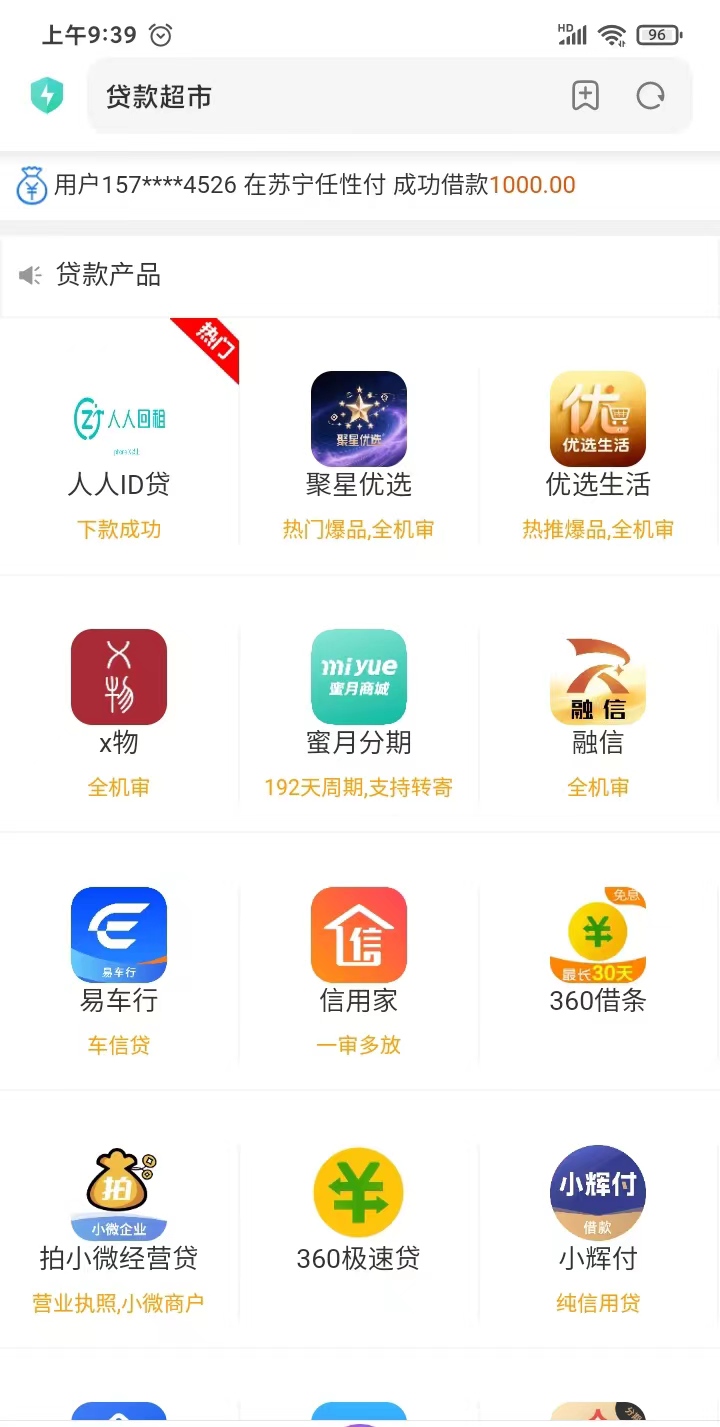
Task: Select the 小辉付 icon
Action: coord(597,1192)
